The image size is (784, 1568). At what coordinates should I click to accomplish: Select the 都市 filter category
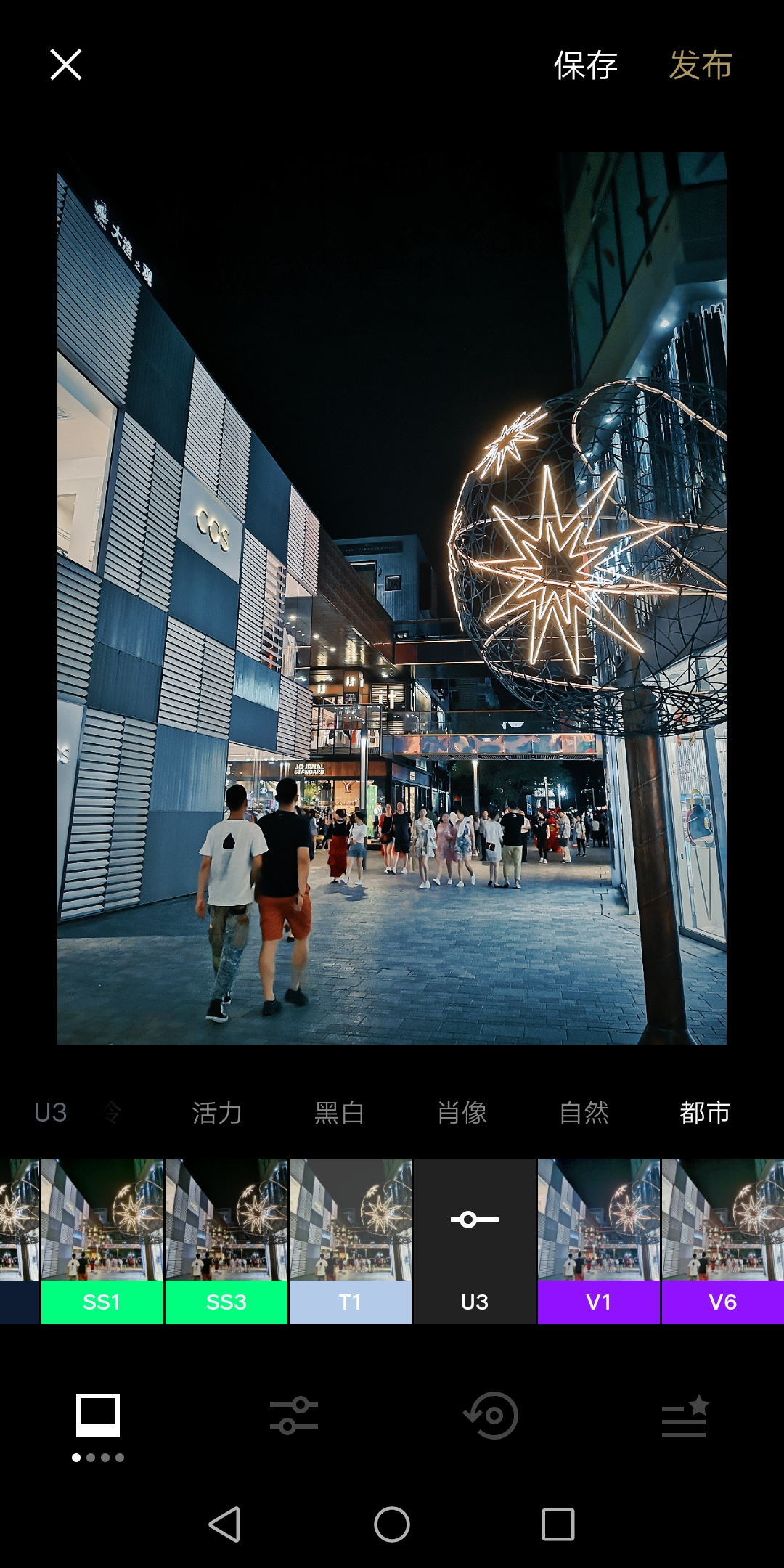pos(705,1113)
